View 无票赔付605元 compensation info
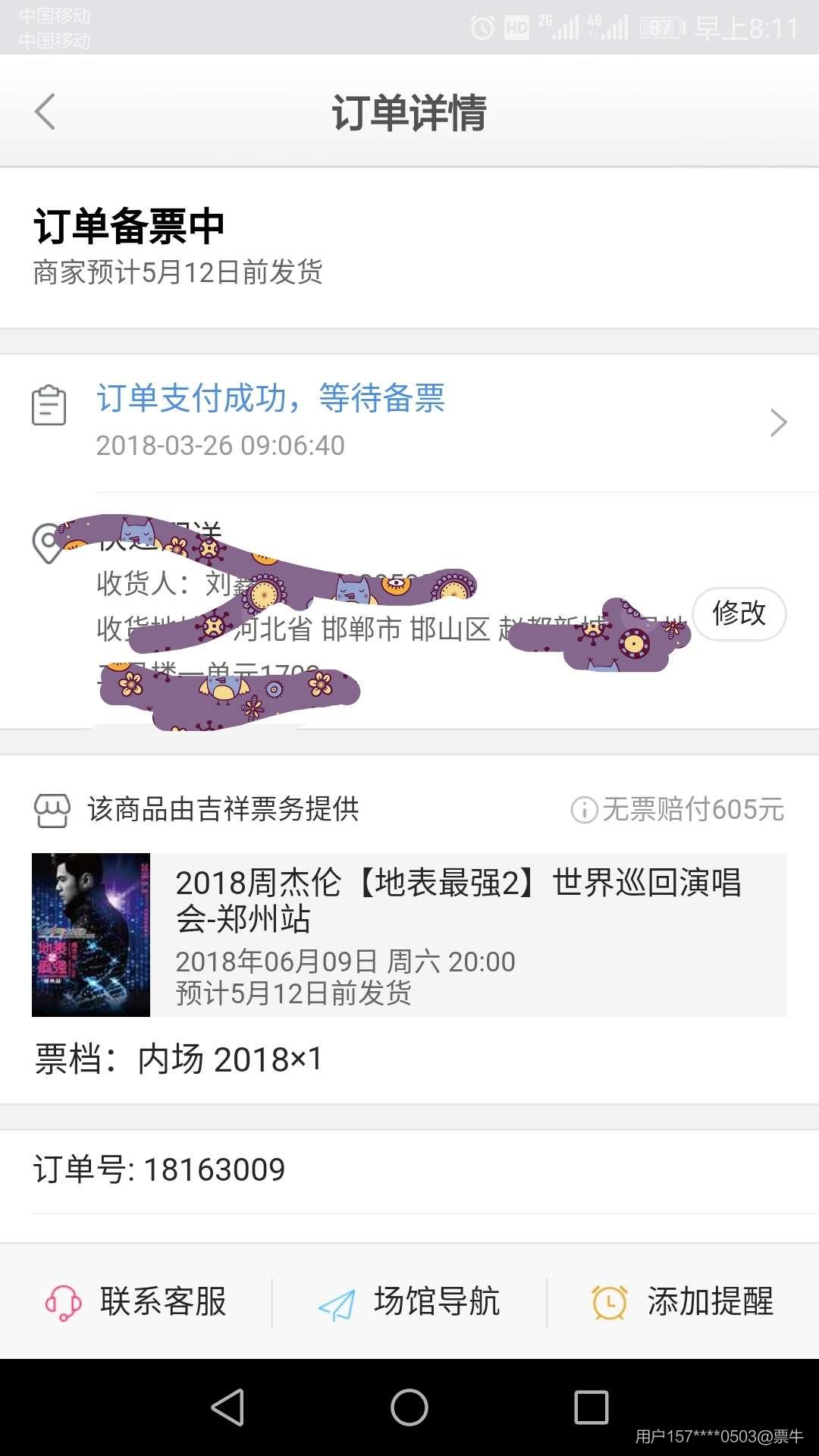Viewport: 819px width, 1456px height. click(x=677, y=809)
